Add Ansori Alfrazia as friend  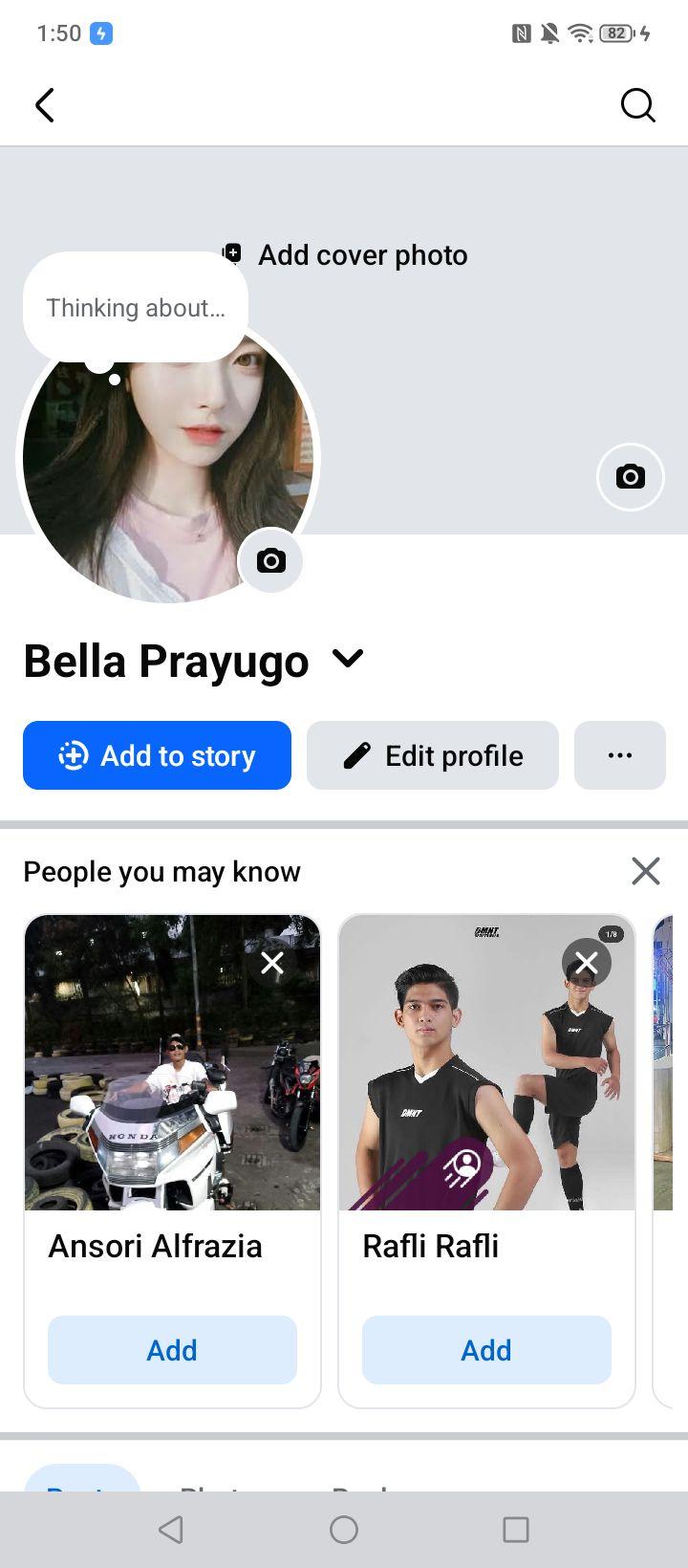point(172,1350)
